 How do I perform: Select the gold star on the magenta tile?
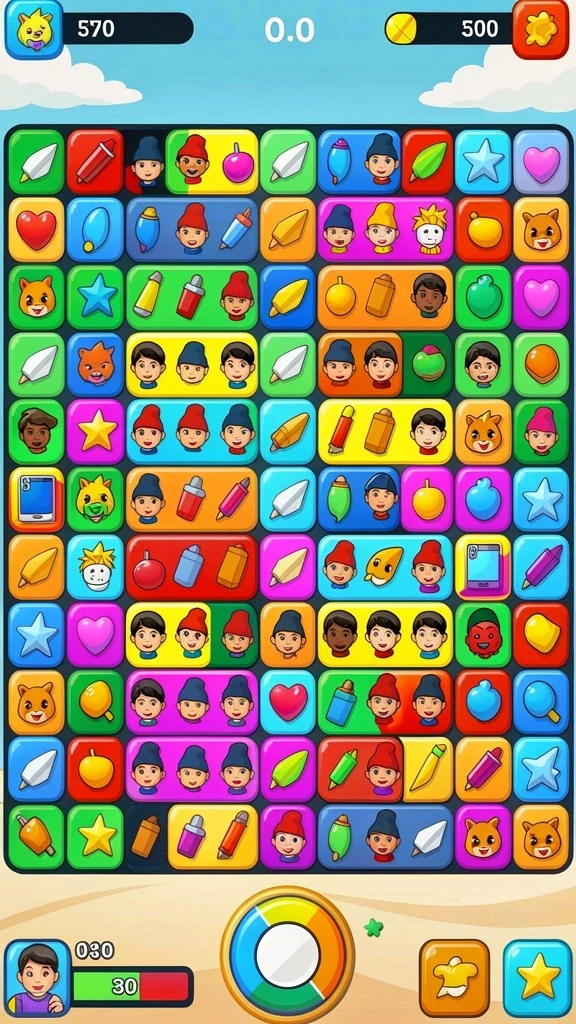coord(95,432)
